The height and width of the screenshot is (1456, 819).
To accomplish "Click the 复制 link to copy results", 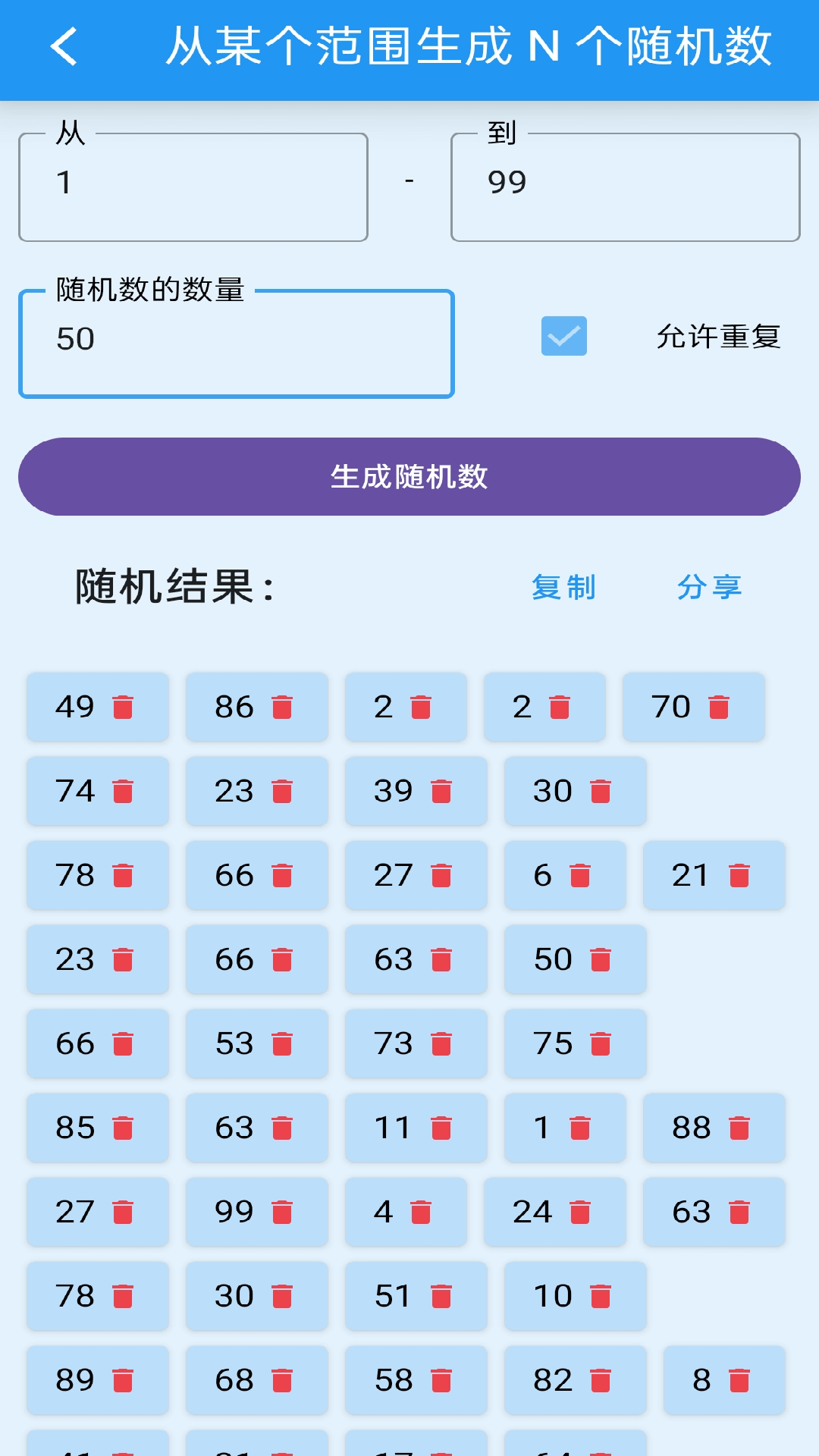I will click(x=564, y=587).
